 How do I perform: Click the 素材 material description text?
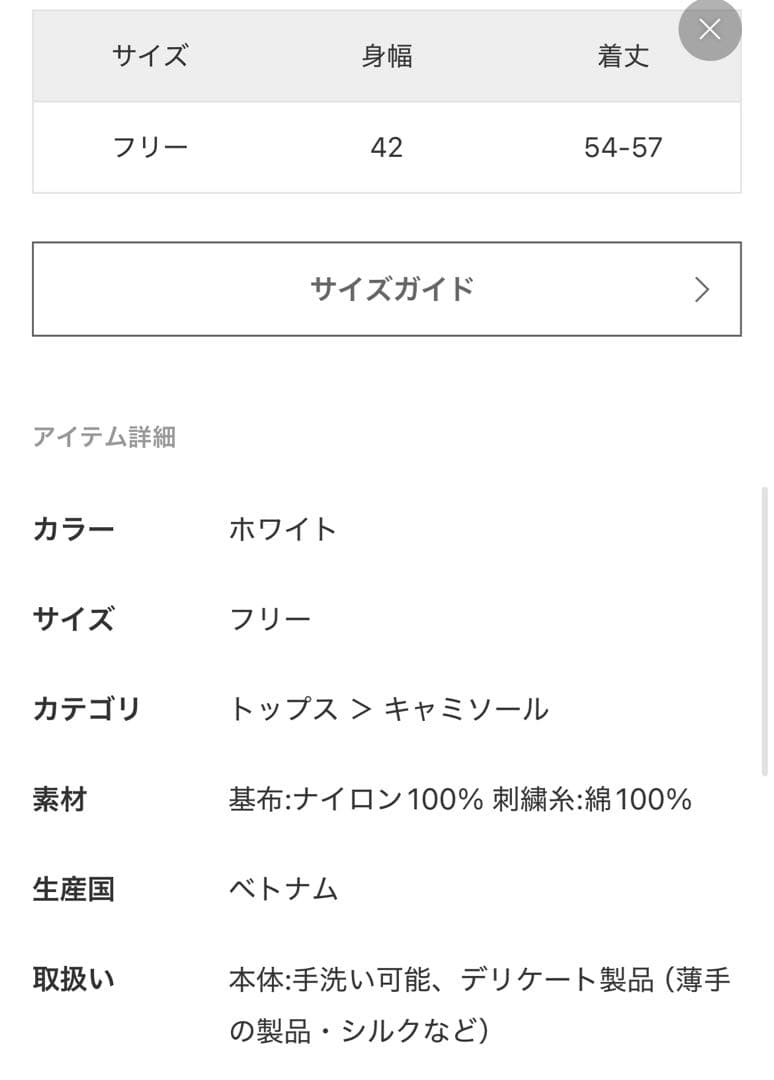[462, 798]
